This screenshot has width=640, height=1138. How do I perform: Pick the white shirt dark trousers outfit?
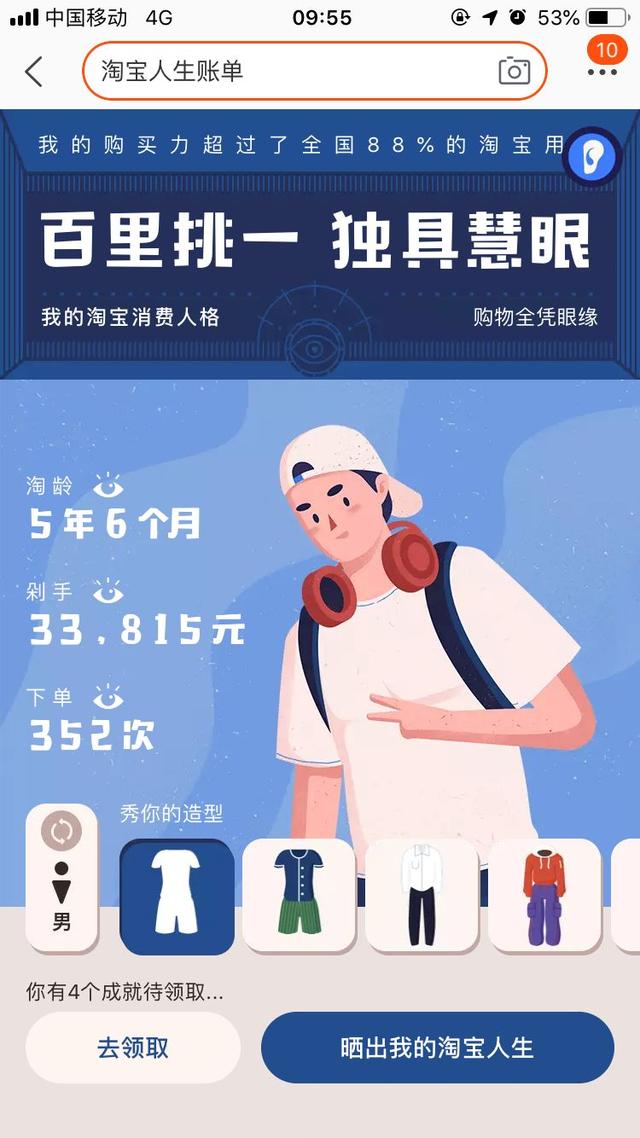click(x=422, y=895)
